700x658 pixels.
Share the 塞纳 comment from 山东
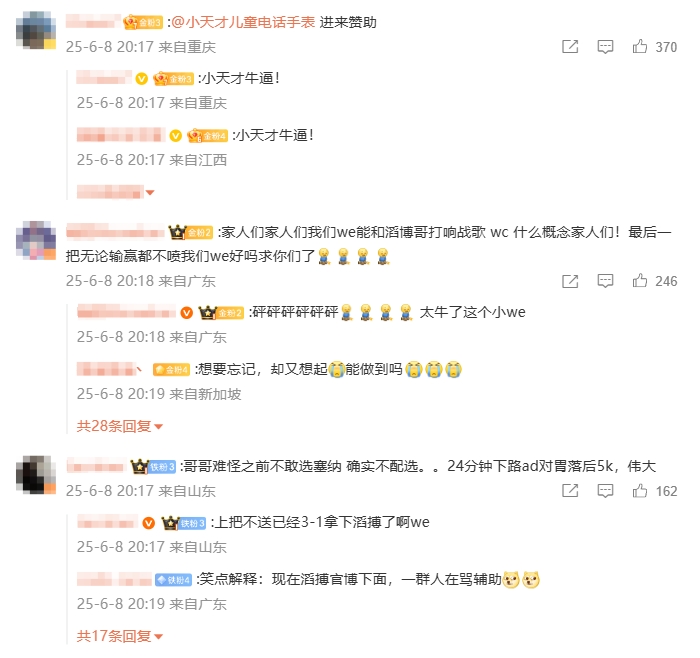pos(570,491)
